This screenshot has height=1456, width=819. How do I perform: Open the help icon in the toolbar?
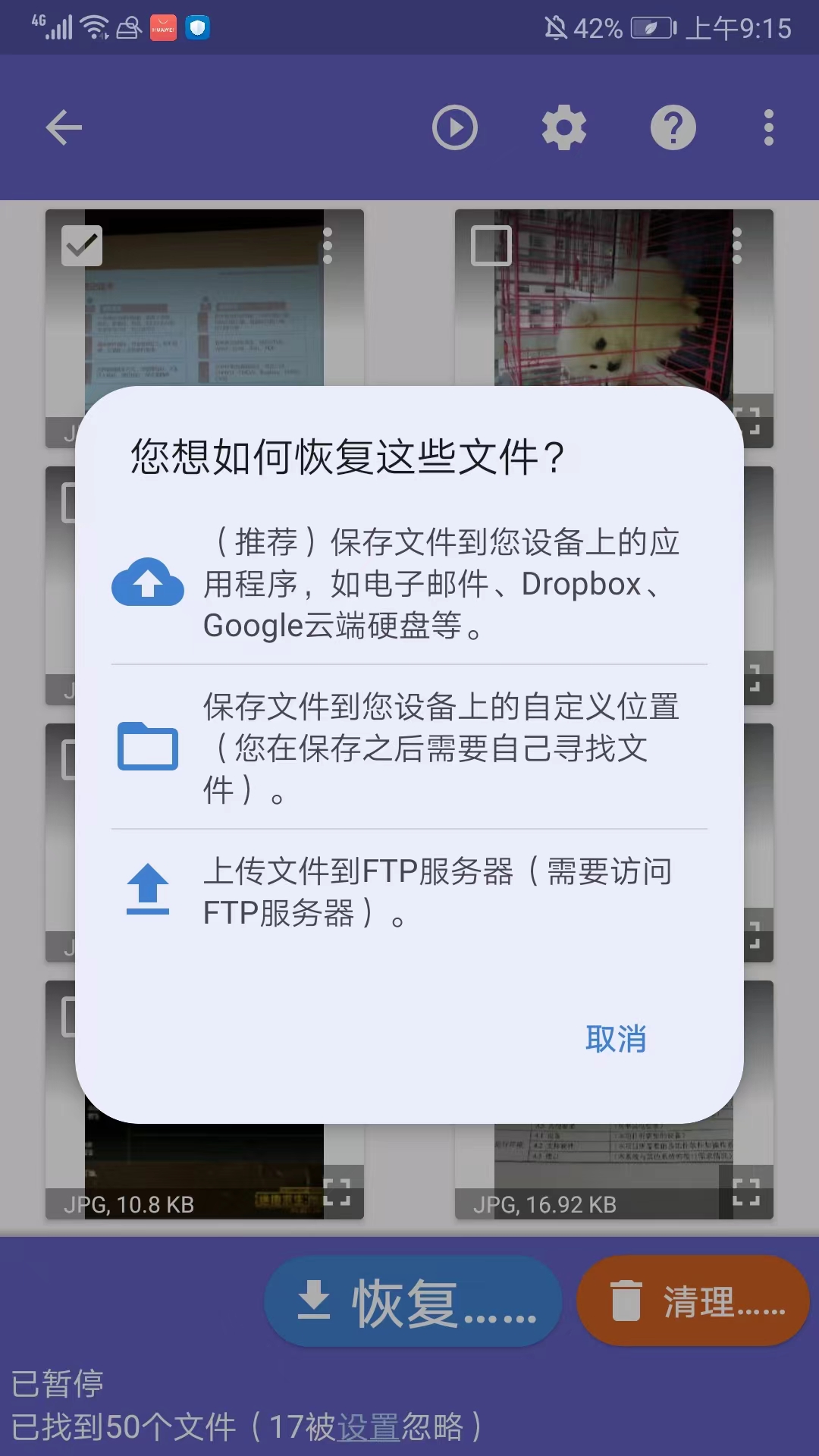tap(673, 127)
